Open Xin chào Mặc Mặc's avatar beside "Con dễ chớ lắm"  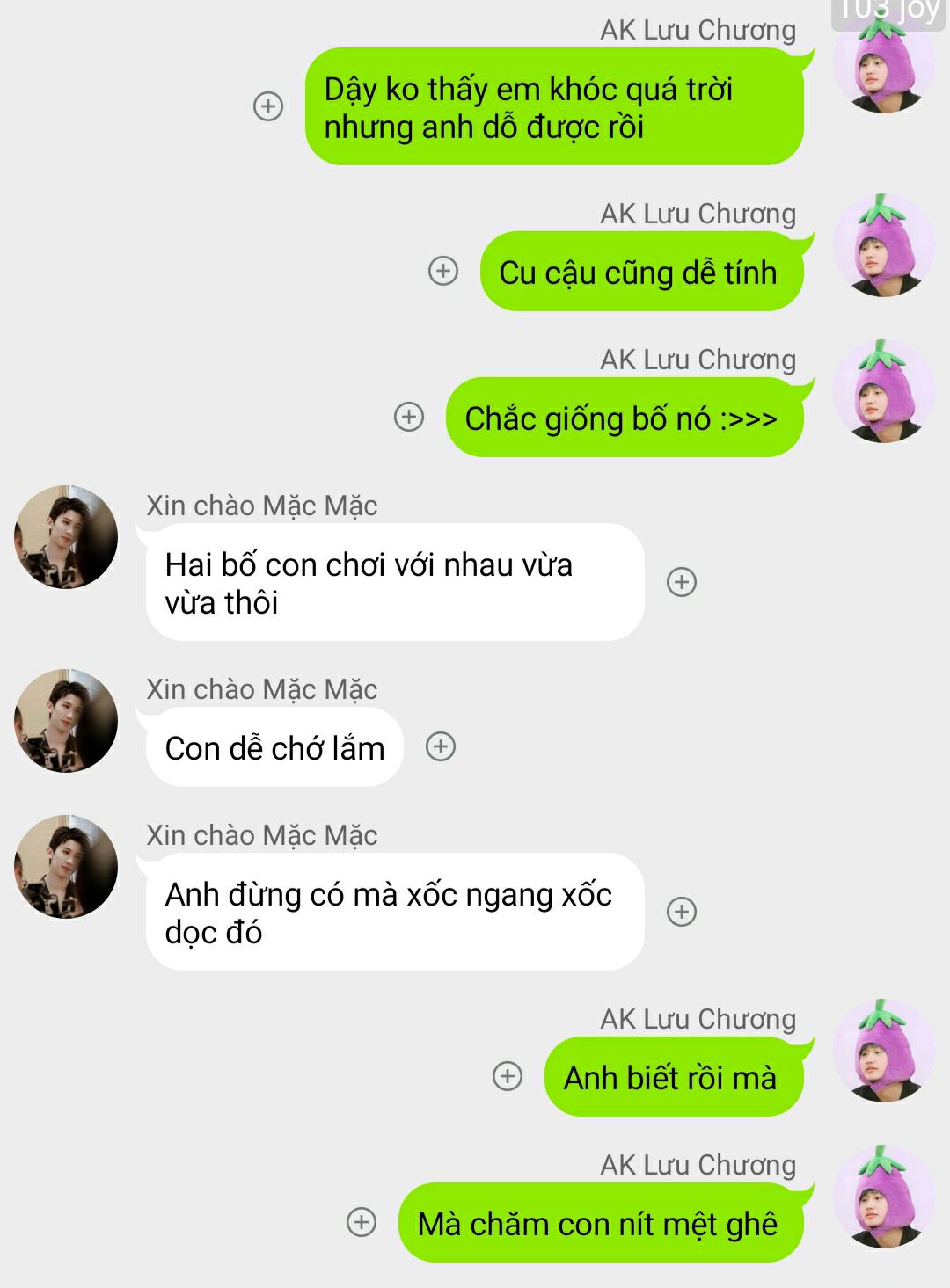pos(66,721)
